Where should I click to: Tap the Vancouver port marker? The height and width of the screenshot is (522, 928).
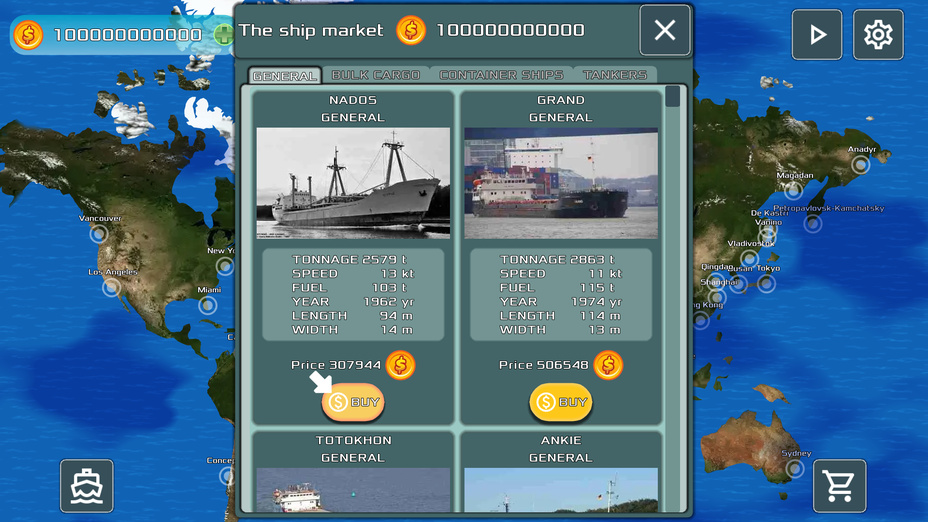[x=99, y=234]
